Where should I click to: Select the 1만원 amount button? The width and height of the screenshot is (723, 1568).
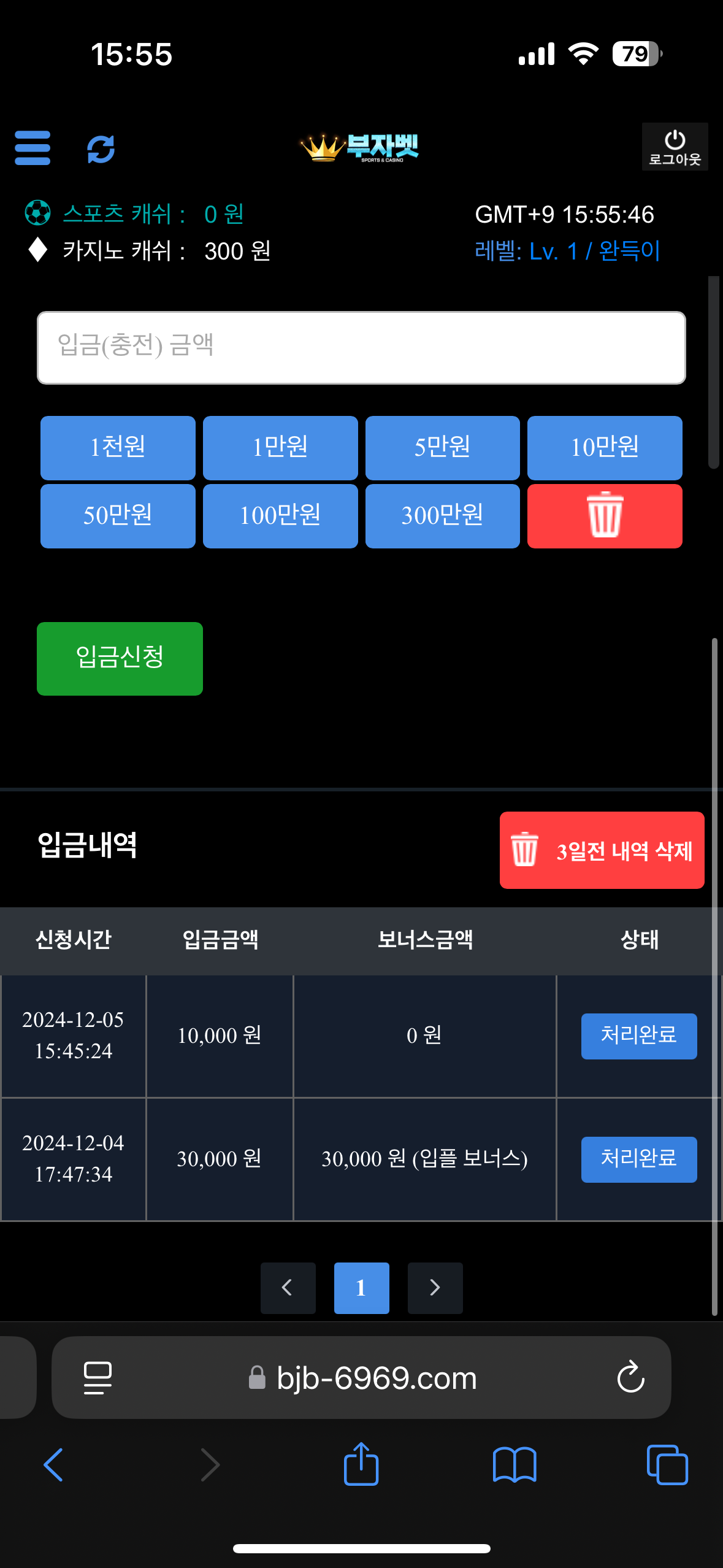click(280, 448)
